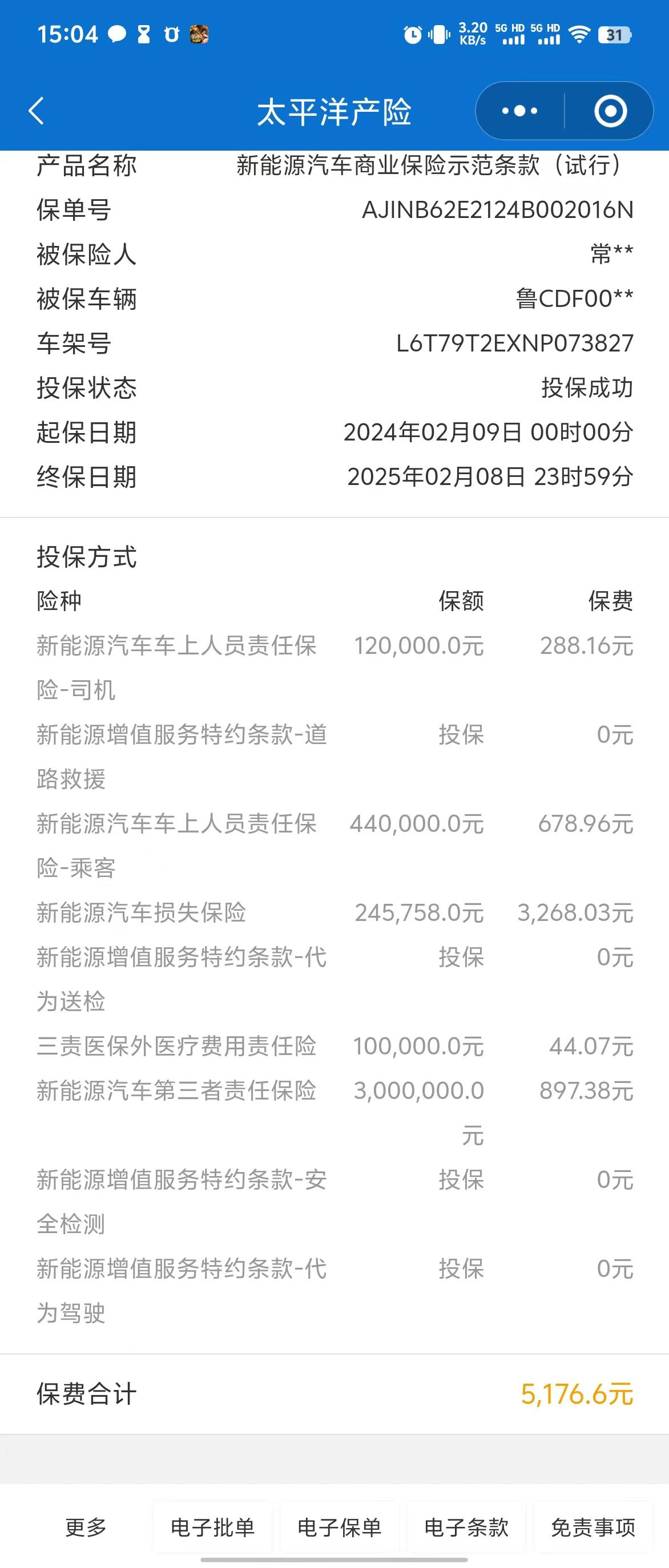Image resolution: width=669 pixels, height=1568 pixels.
Task: Open the mini program three-dot menu
Action: click(519, 111)
